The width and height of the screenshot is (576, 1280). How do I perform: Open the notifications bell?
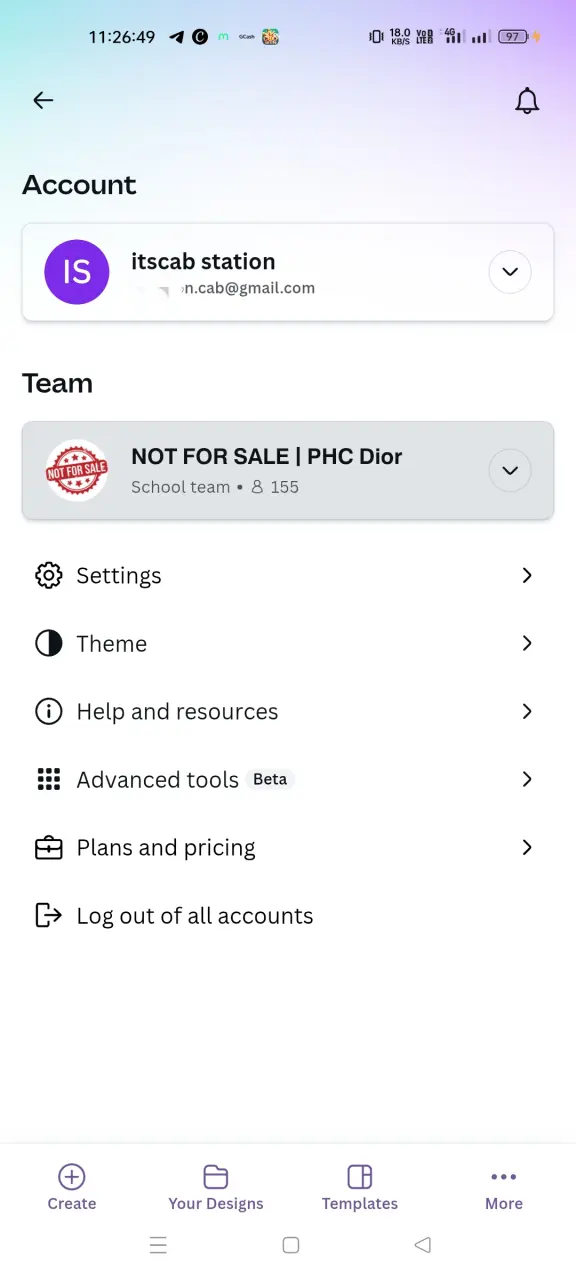527,100
